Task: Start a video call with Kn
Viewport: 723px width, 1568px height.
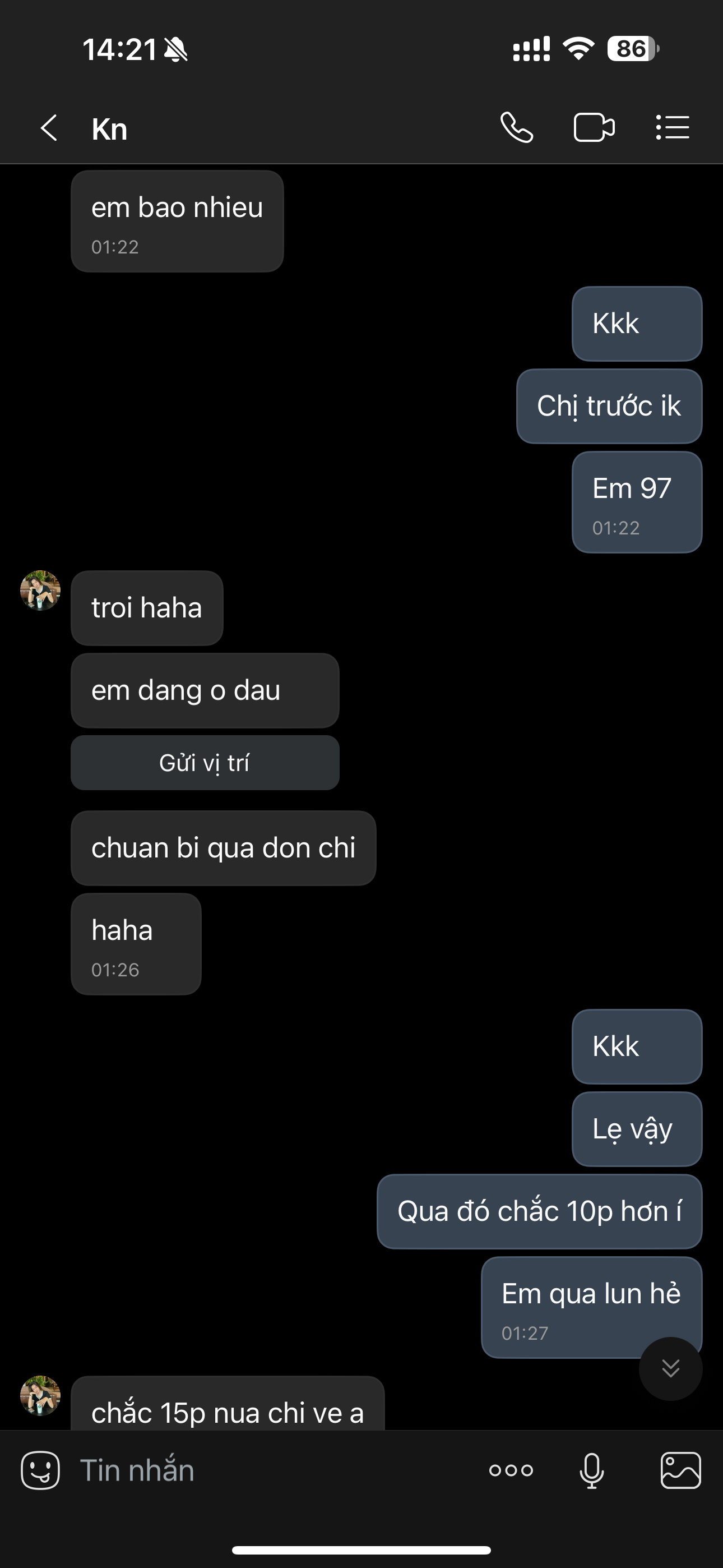Action: coord(594,128)
